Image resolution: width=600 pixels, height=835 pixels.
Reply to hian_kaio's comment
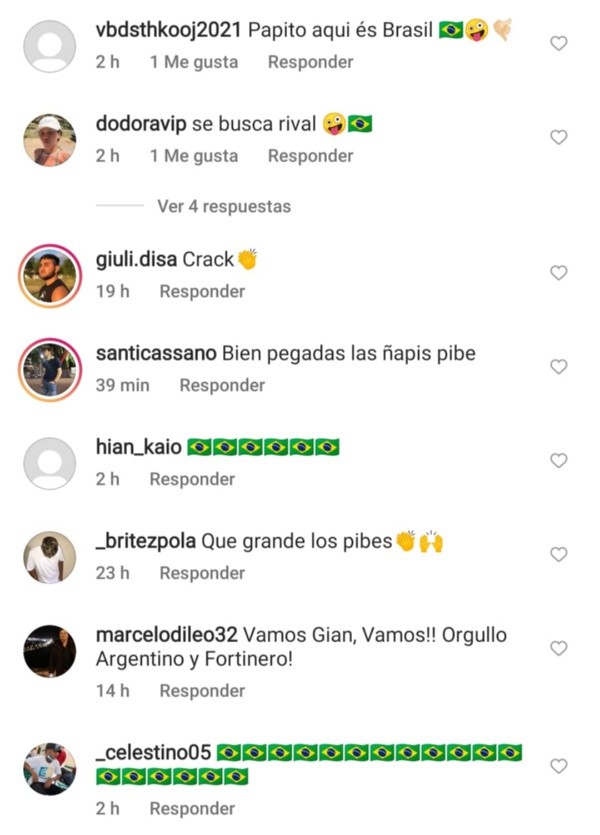[x=192, y=479]
